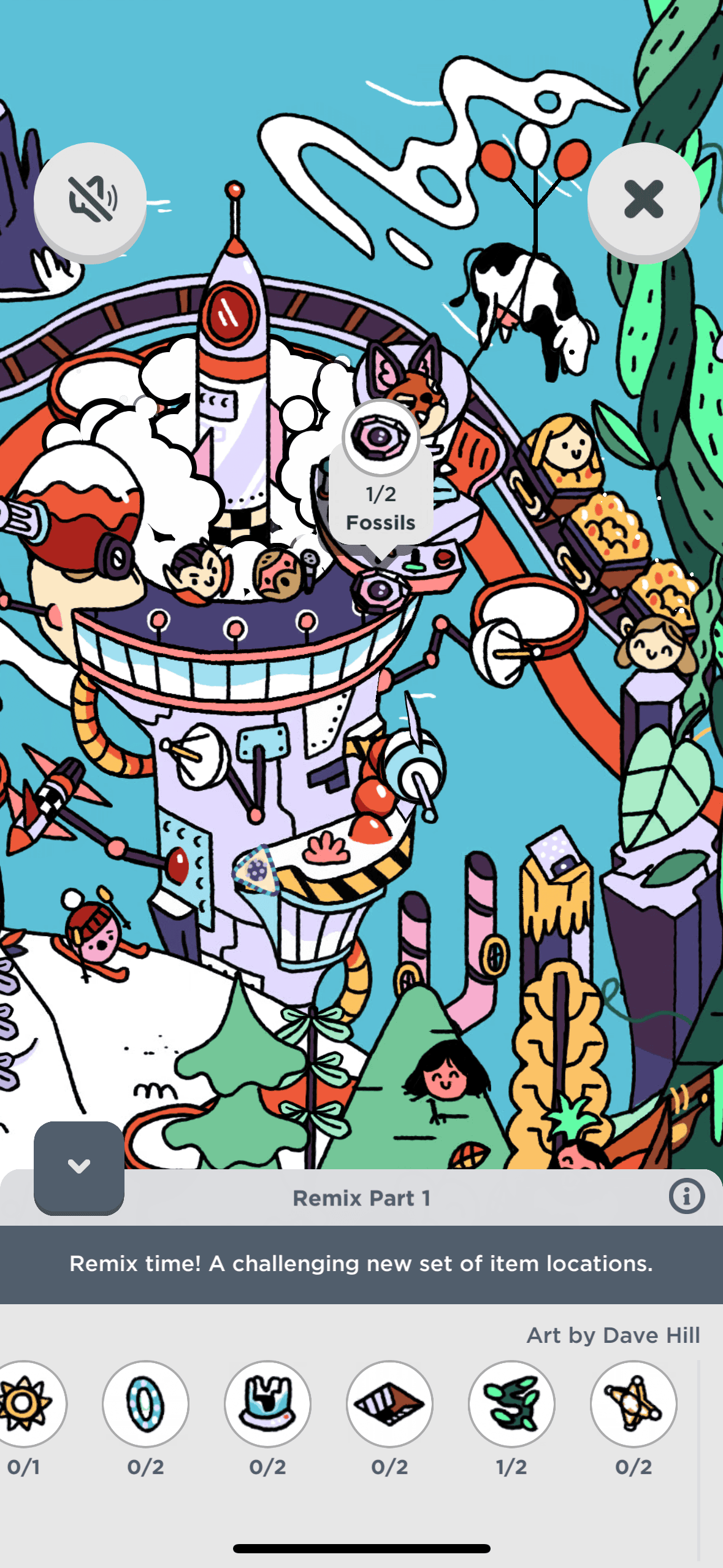The height and width of the screenshot is (1568, 723).
Task: Select the sun item showing 0/1
Action: pos(25,1404)
